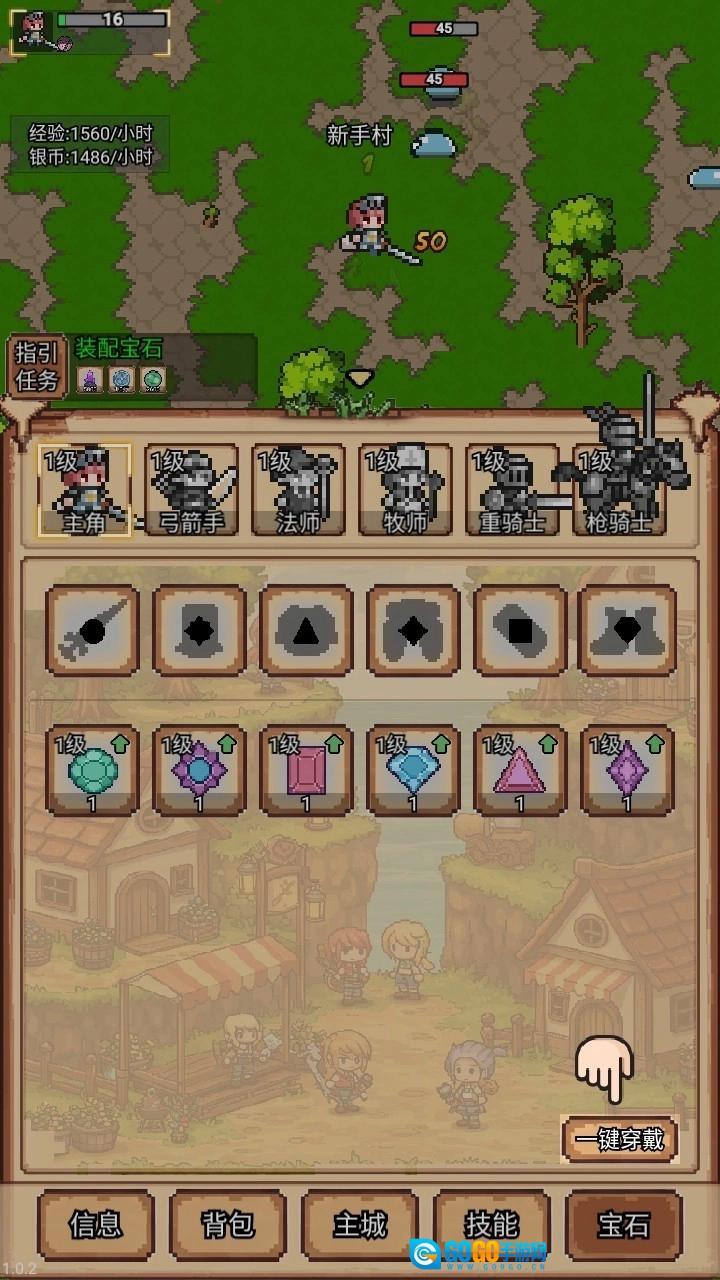Tap the blue diamond gem
Viewport: 720px width, 1280px height.
point(413,771)
